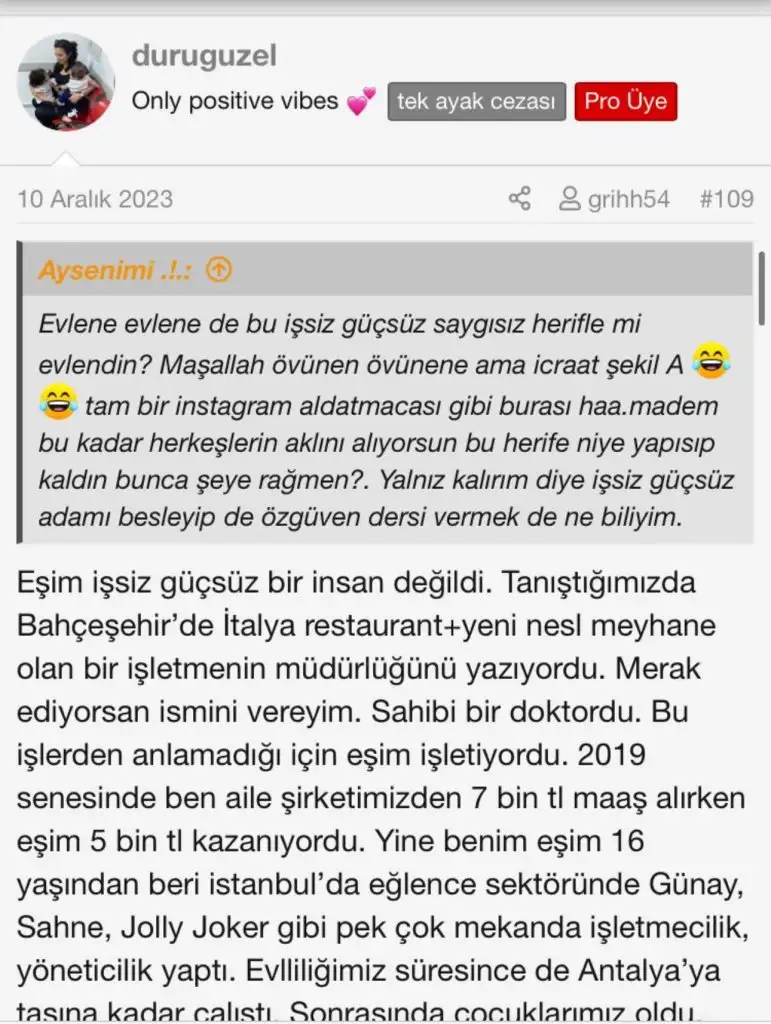Share this post via share icon
771x1024 pixels.
520,199
